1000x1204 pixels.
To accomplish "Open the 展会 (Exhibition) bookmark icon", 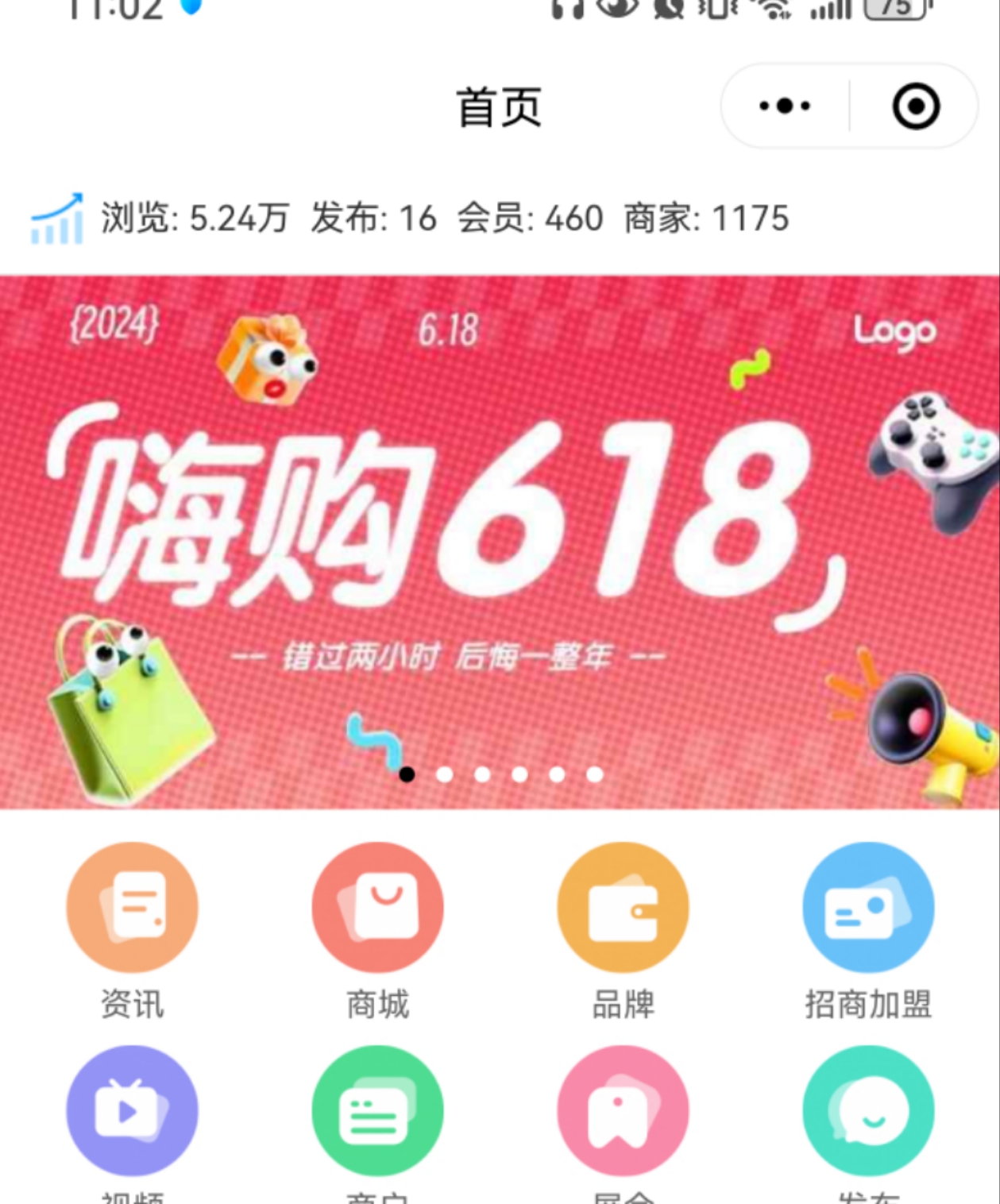I will click(x=624, y=1110).
